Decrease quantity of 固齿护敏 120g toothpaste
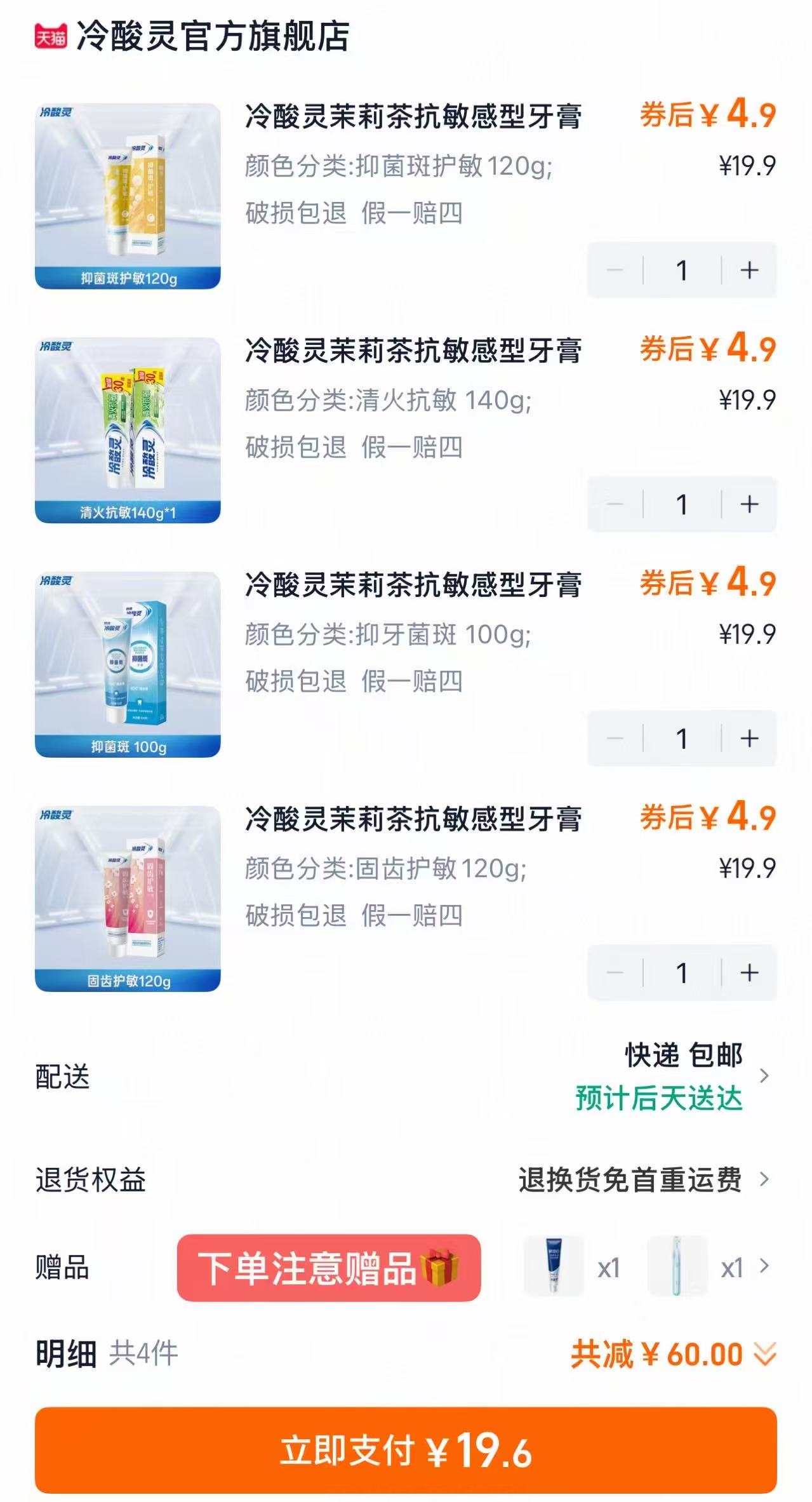Viewport: 812px width, 1502px height. coord(613,973)
